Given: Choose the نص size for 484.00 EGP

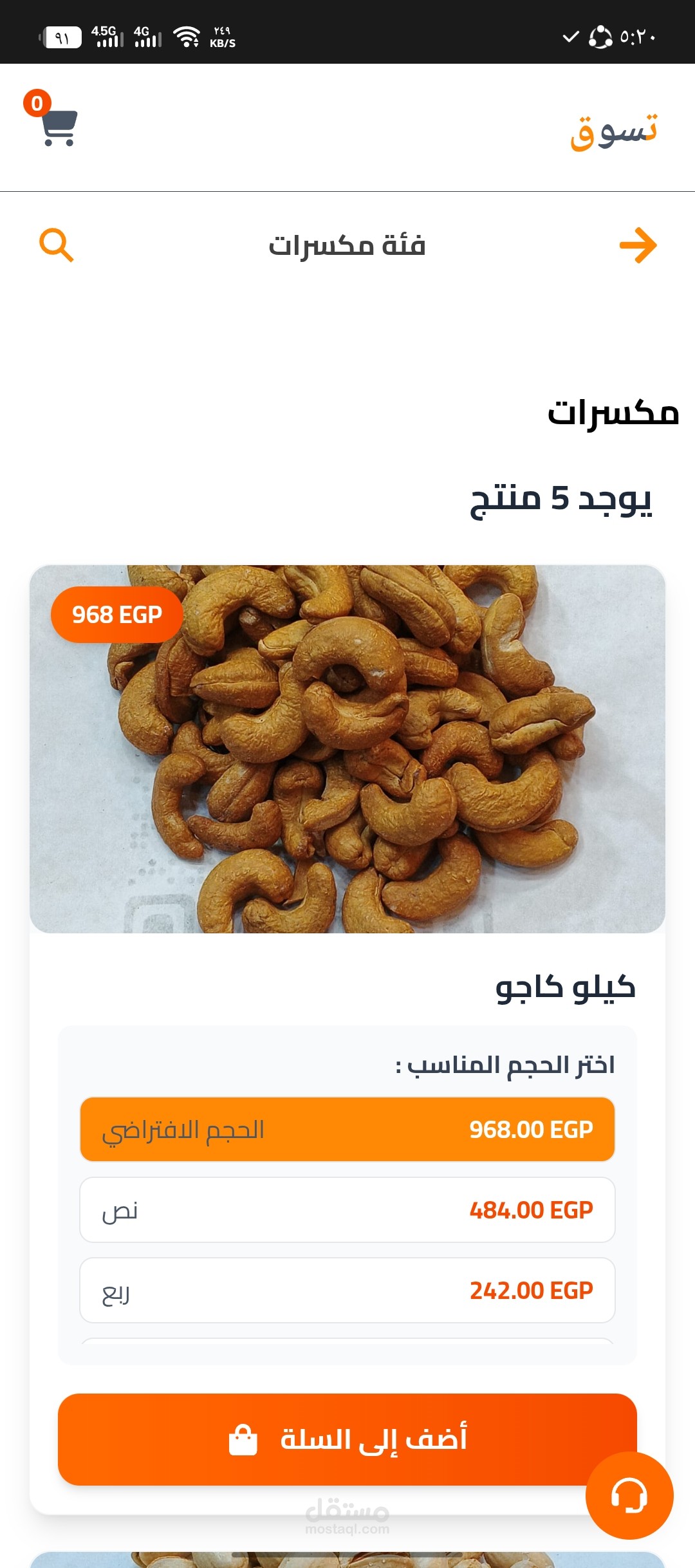Looking at the screenshot, I should (347, 1210).
